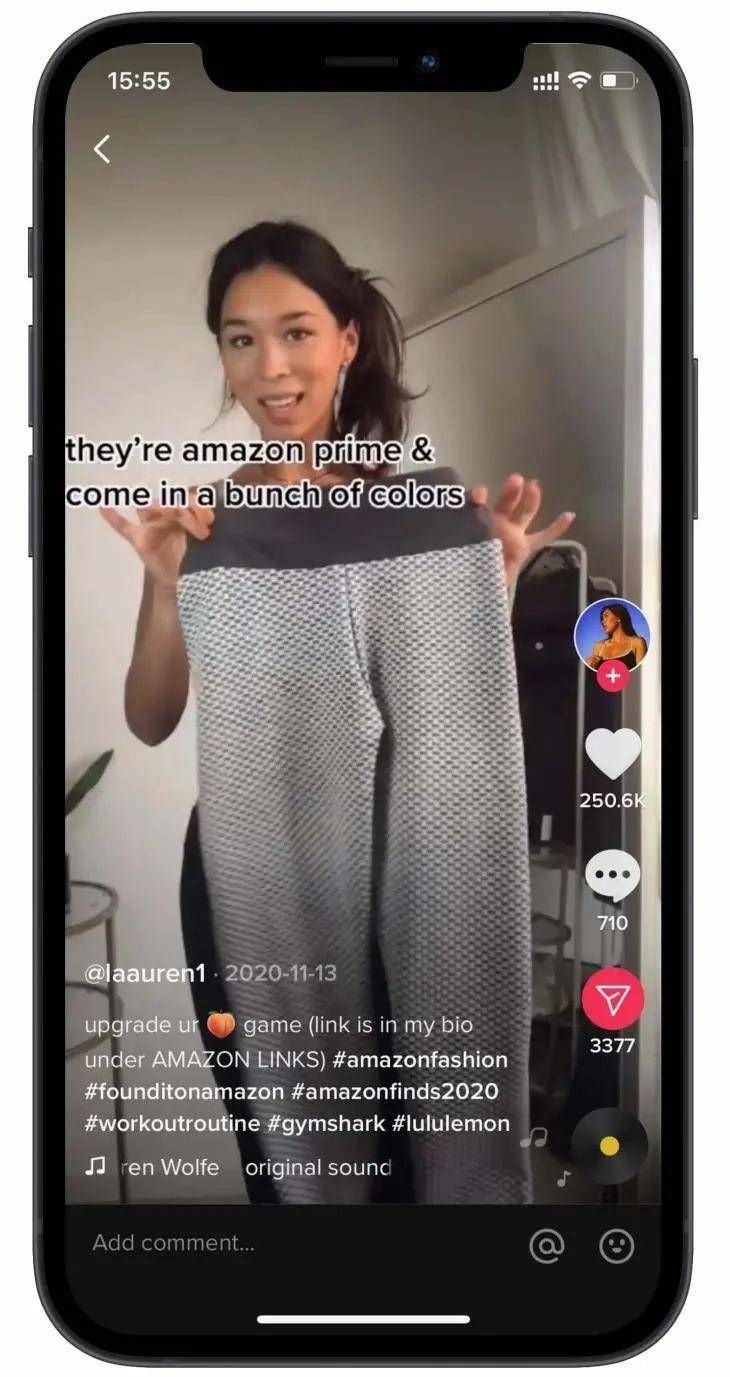Open the #workoutroutine hashtag
Viewport: 730px width, 1377px height.
coord(172,1123)
